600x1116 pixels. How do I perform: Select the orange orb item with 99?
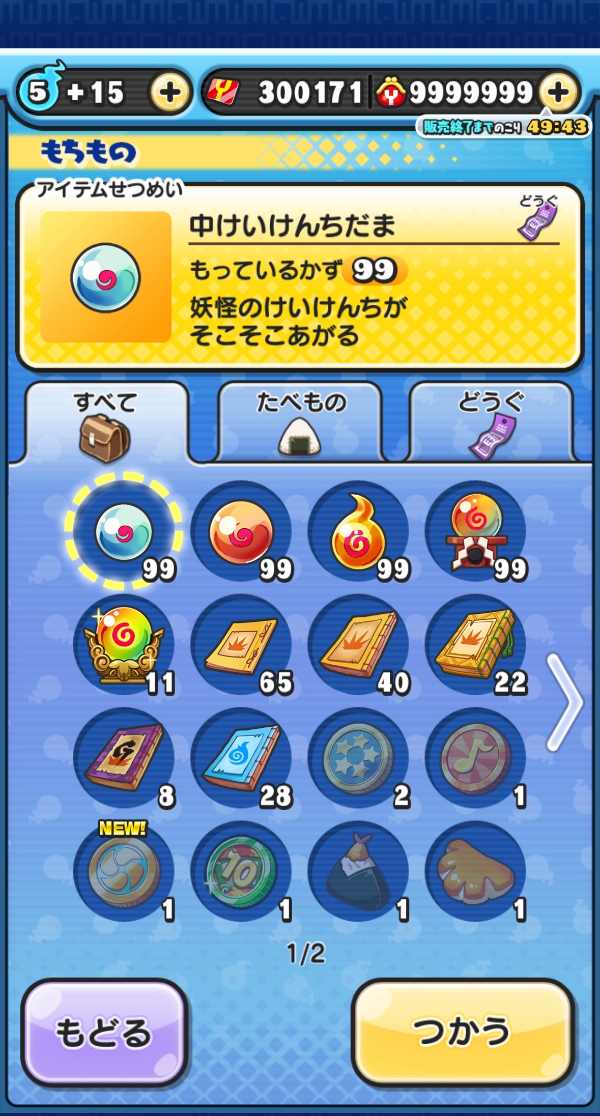click(240, 531)
